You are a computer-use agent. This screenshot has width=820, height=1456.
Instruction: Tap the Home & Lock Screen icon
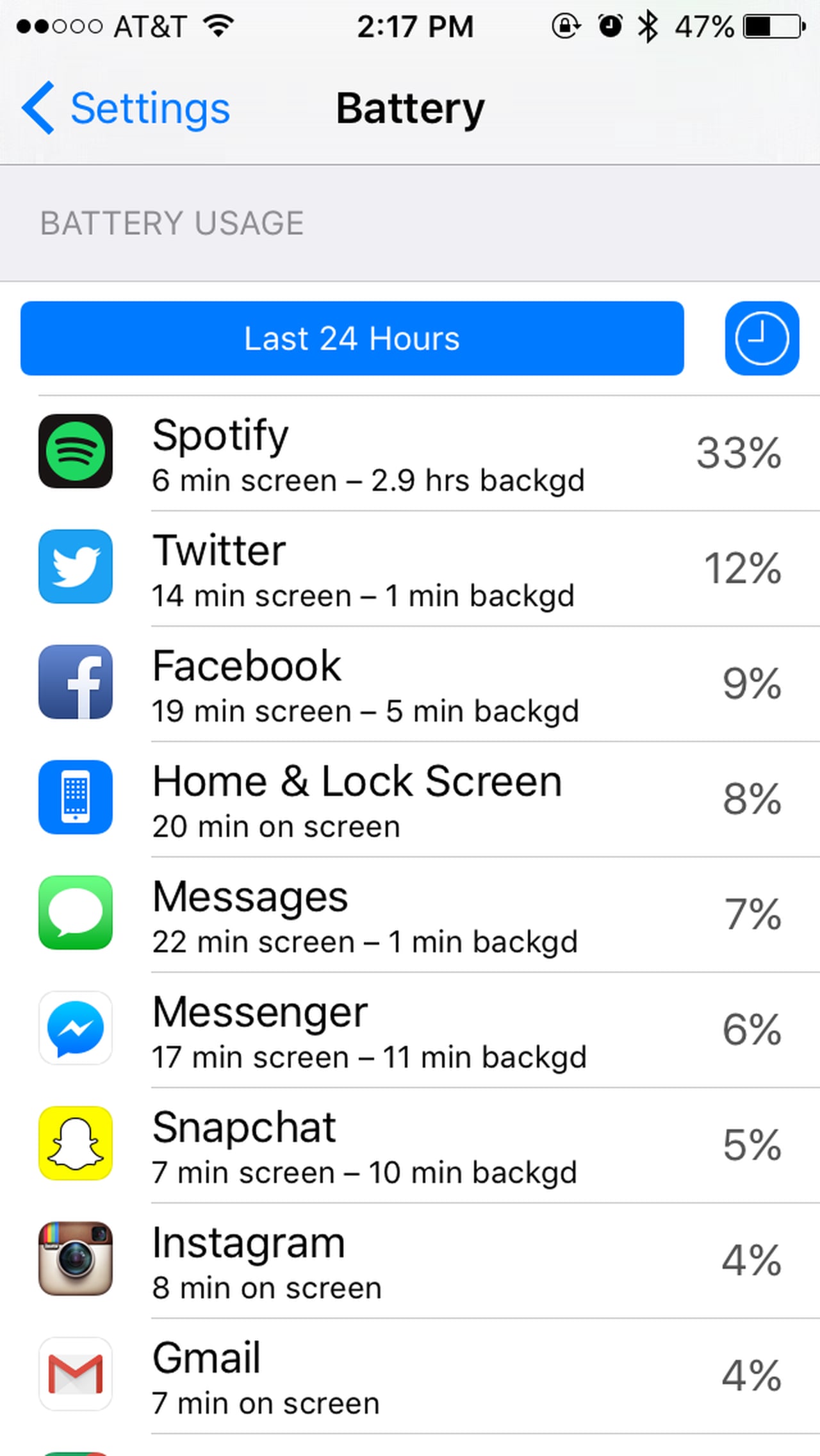(x=75, y=797)
